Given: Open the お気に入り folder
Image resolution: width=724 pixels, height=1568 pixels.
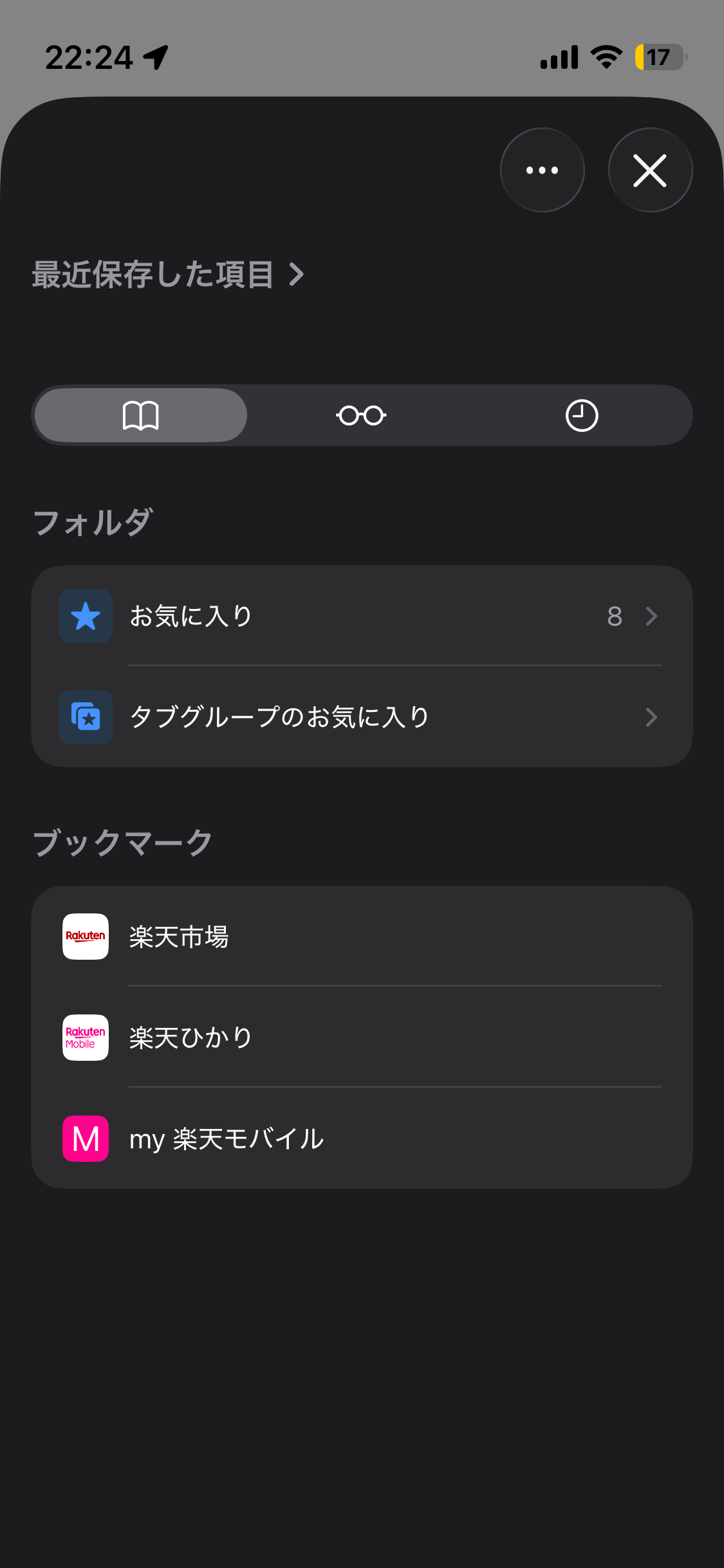Looking at the screenshot, I should click(362, 616).
